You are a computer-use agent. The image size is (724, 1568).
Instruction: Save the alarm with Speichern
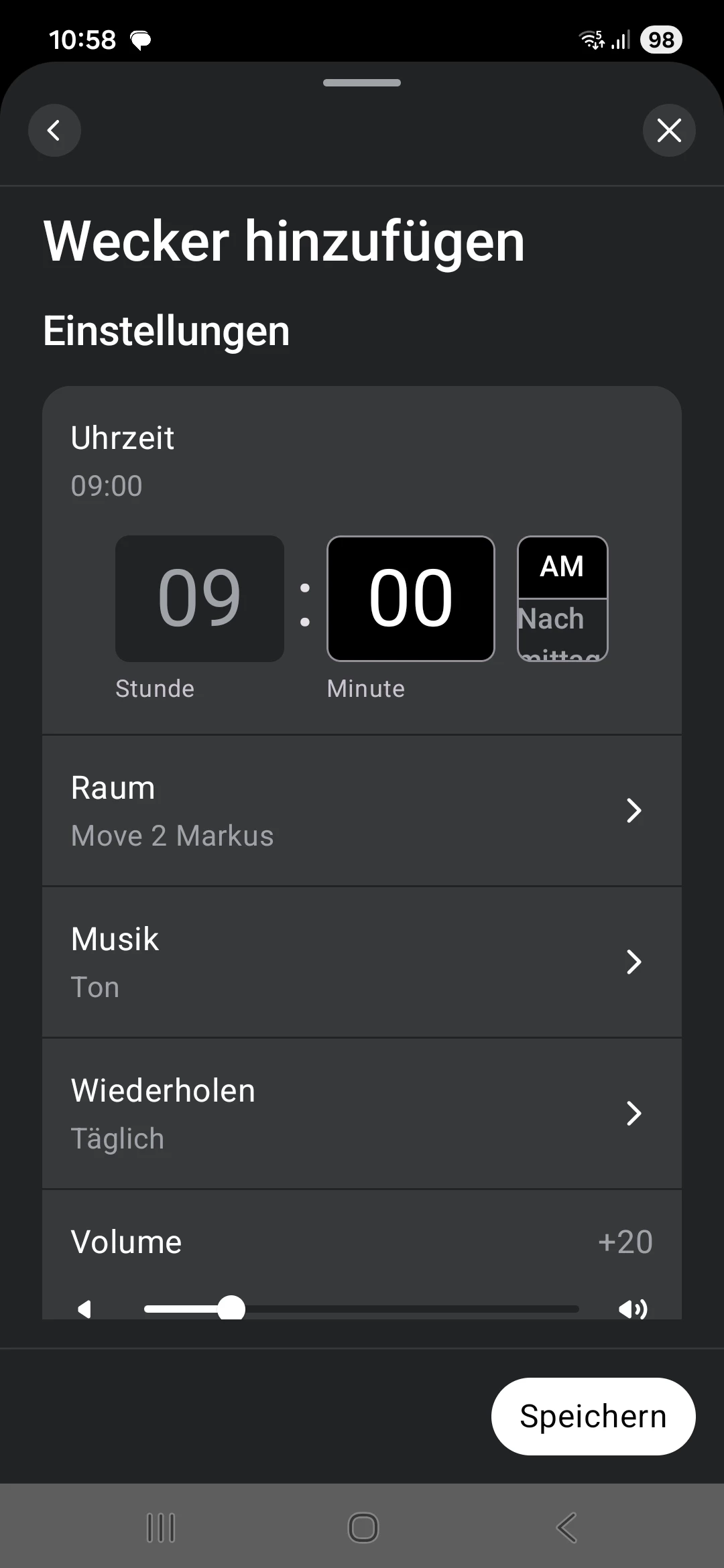click(x=593, y=1417)
